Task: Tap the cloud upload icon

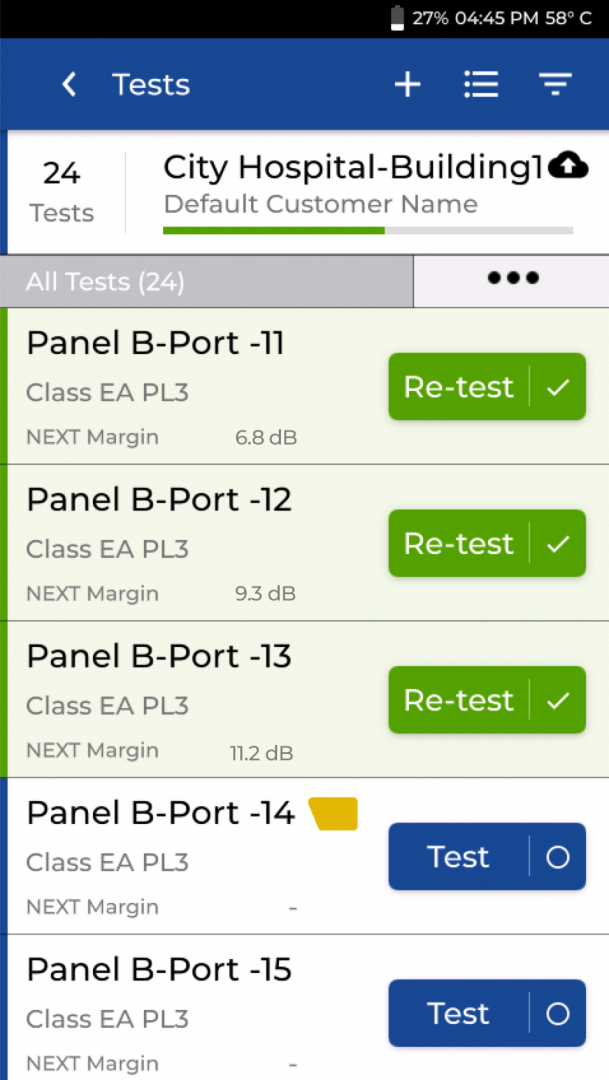Action: pyautogui.click(x=568, y=166)
